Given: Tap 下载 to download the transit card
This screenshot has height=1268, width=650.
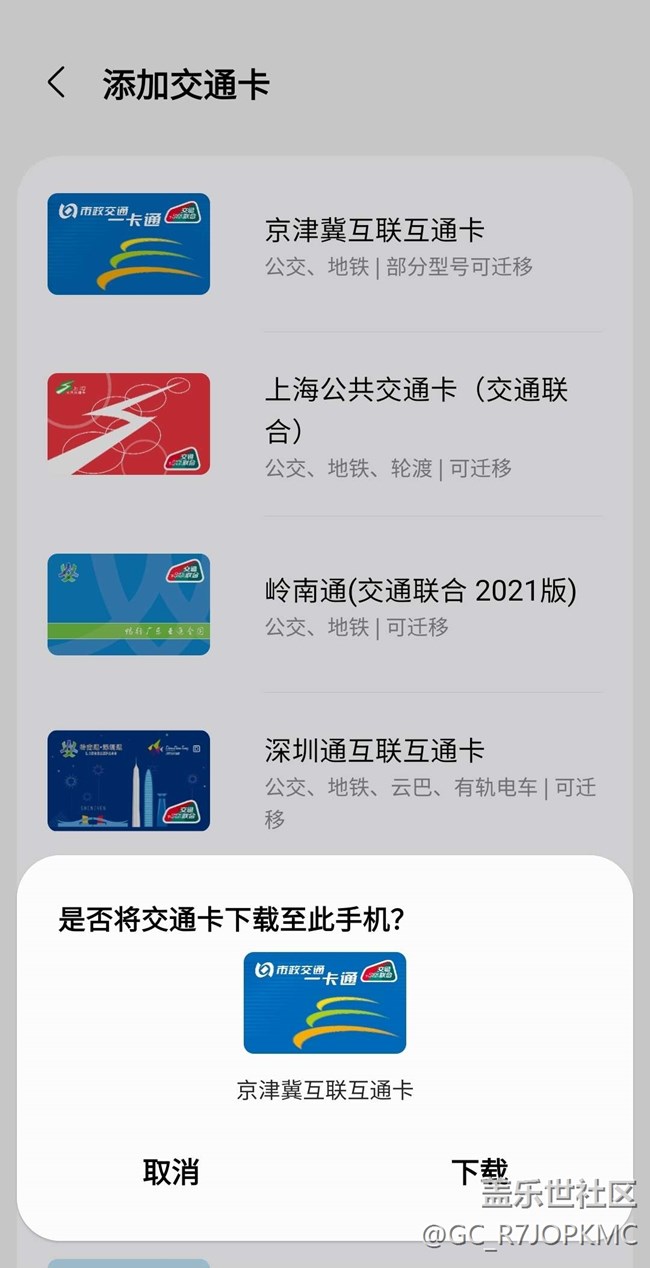Looking at the screenshot, I should (479, 1171).
